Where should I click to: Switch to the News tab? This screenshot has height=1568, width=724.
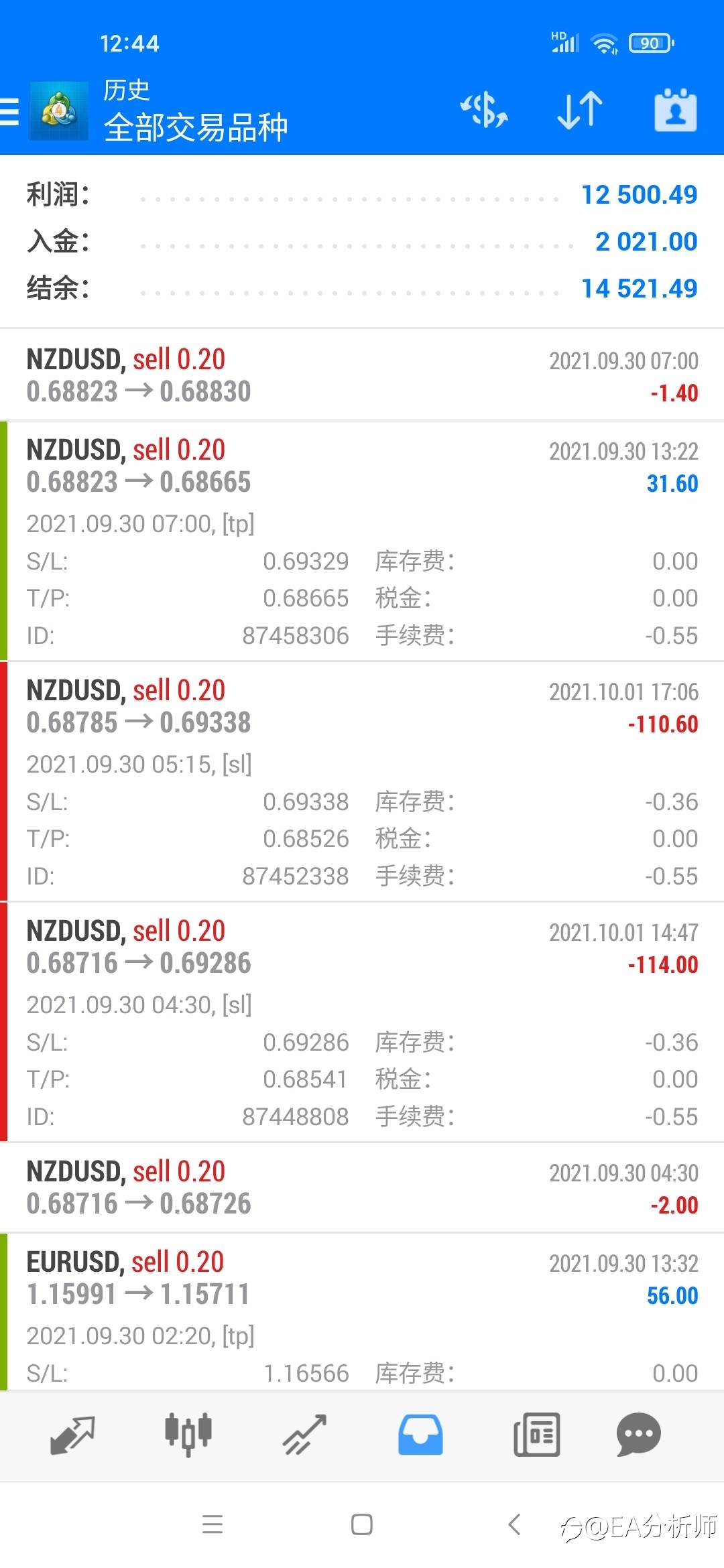point(536,1435)
